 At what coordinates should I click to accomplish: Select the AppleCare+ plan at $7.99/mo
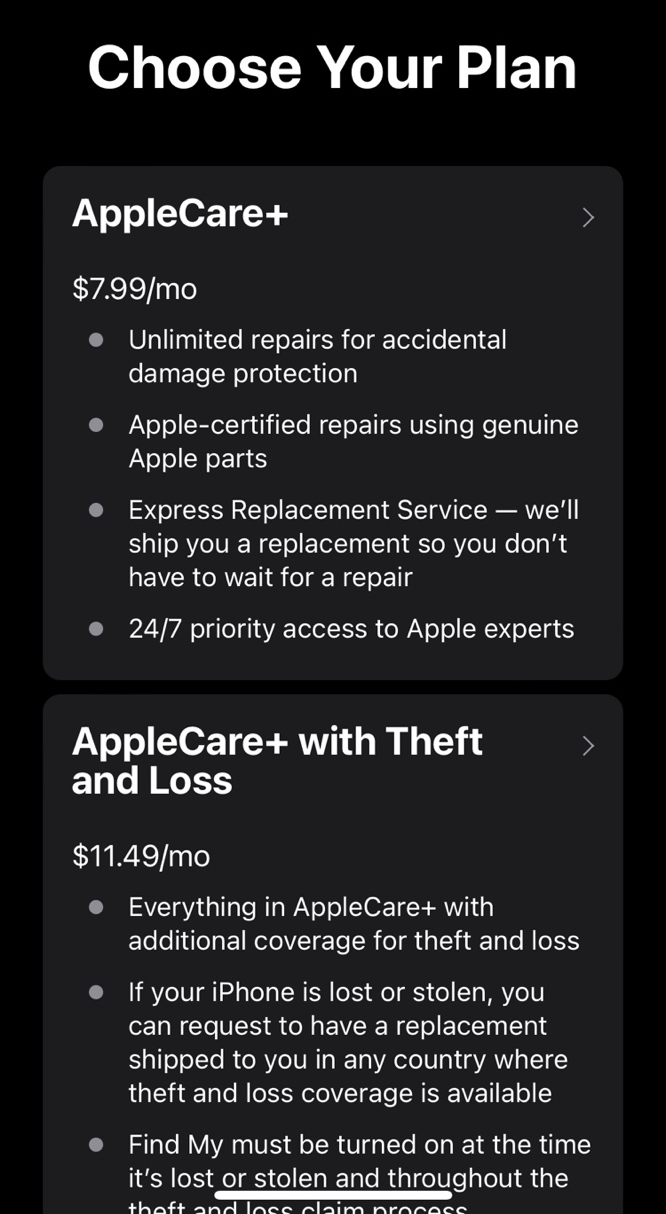332,423
